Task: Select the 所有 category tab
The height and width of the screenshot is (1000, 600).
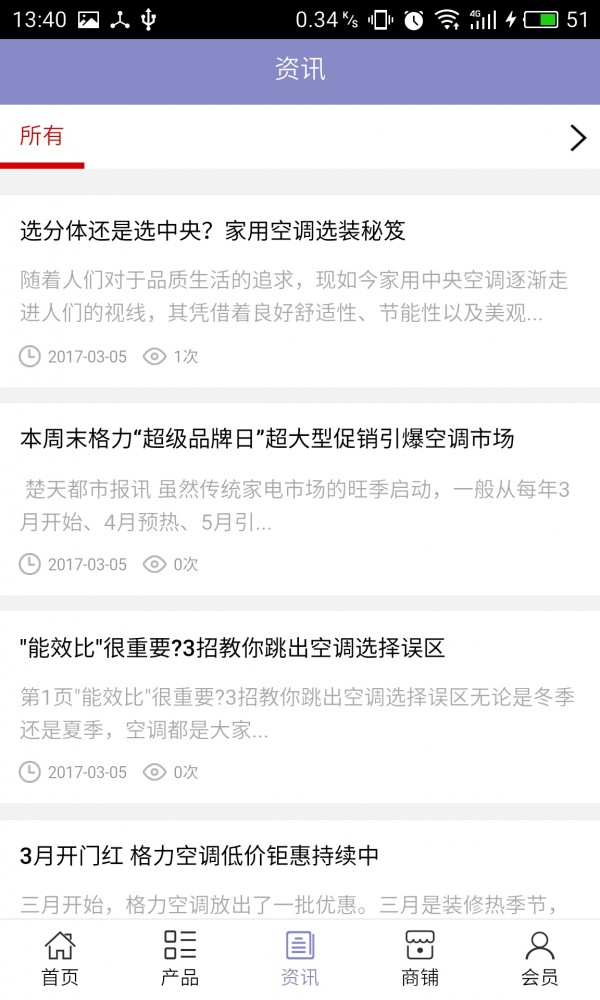Action: (42, 137)
